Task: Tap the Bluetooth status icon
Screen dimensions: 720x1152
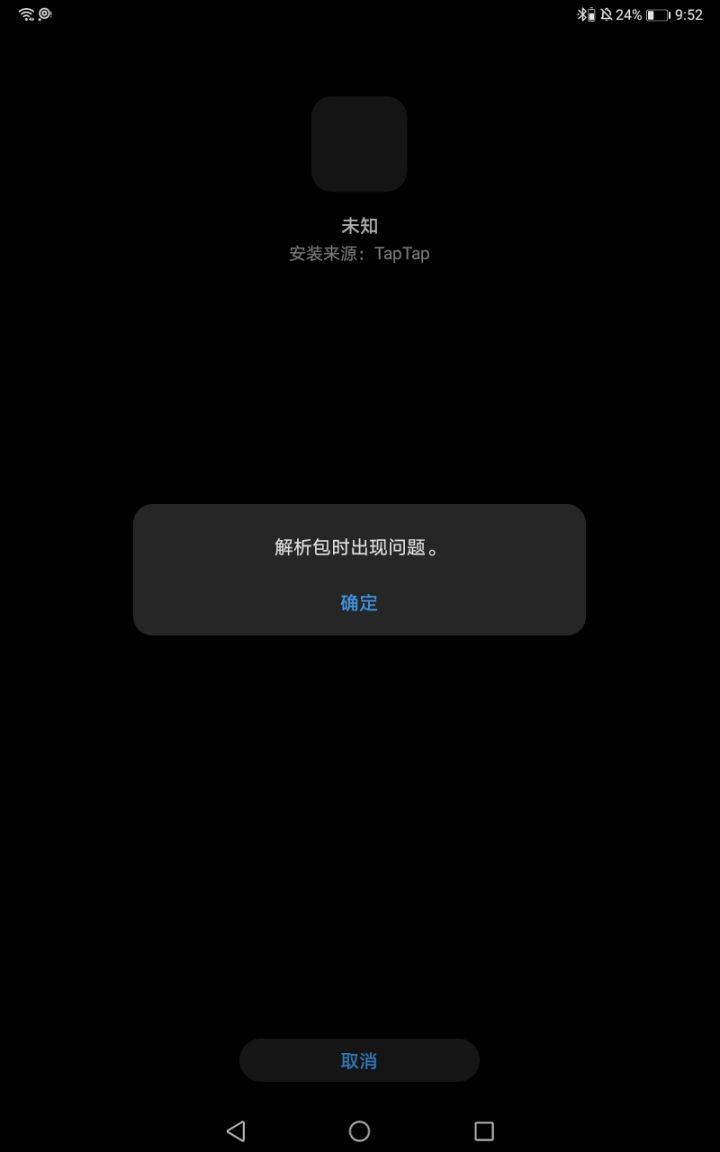Action: click(x=583, y=14)
